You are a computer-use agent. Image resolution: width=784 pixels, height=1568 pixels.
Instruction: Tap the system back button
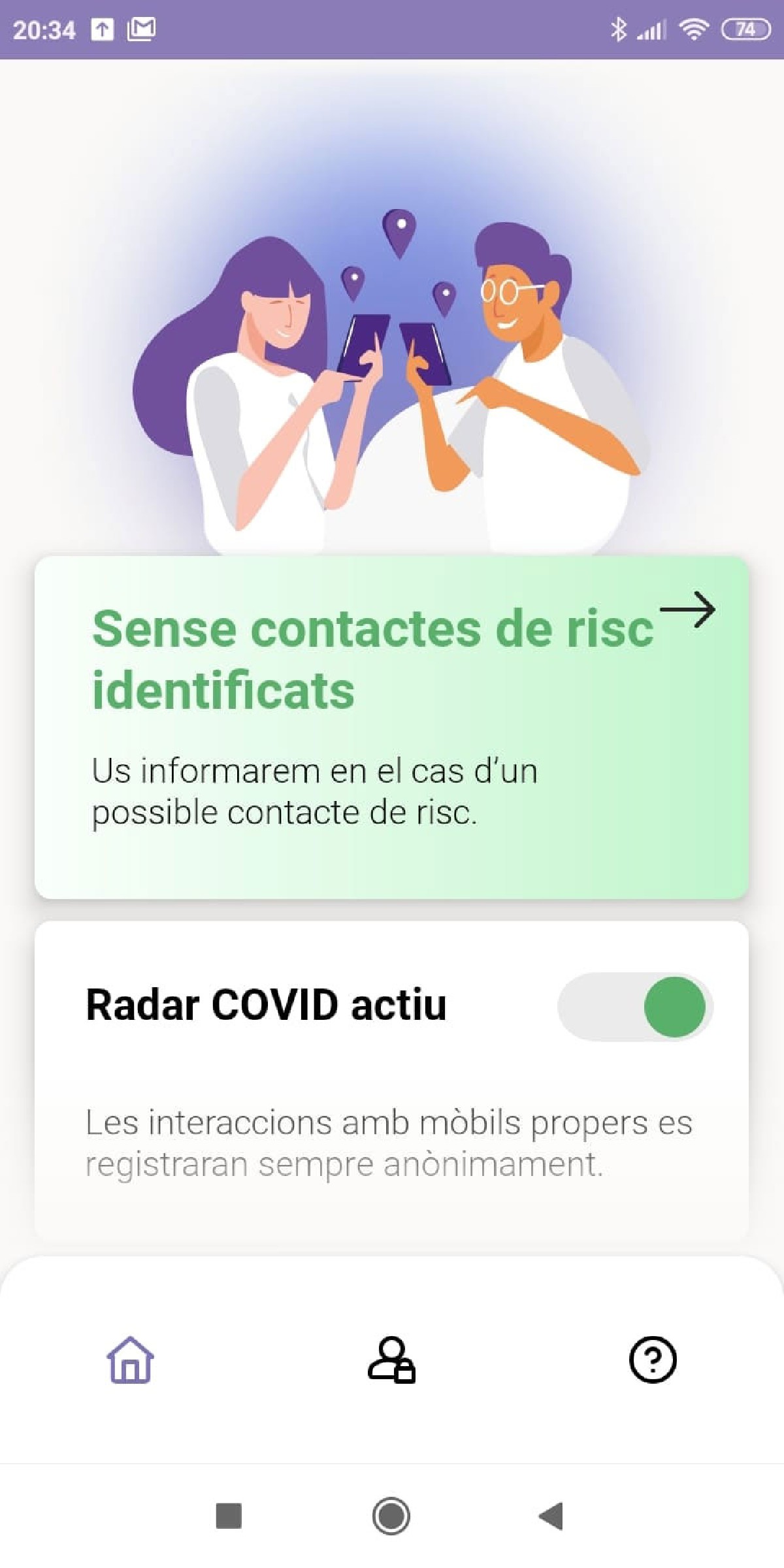(551, 1516)
